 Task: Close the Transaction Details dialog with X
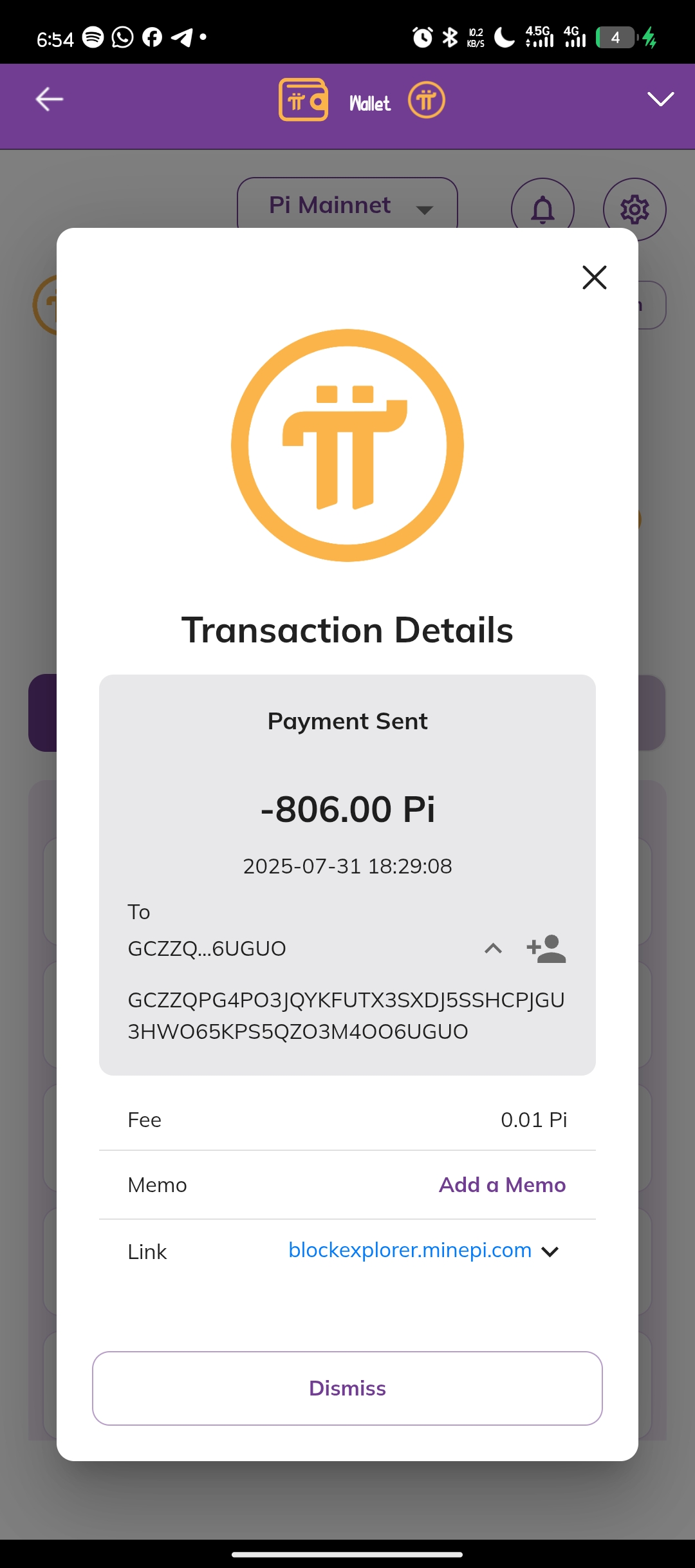[594, 277]
